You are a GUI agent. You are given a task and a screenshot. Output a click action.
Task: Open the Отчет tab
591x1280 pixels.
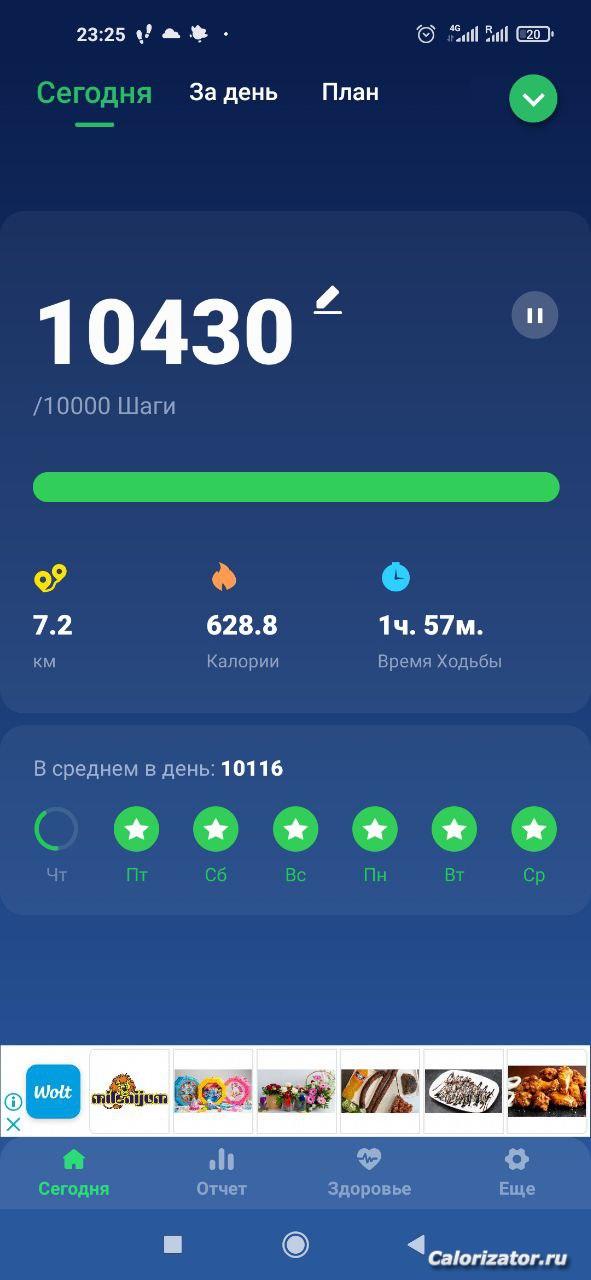tap(221, 1173)
